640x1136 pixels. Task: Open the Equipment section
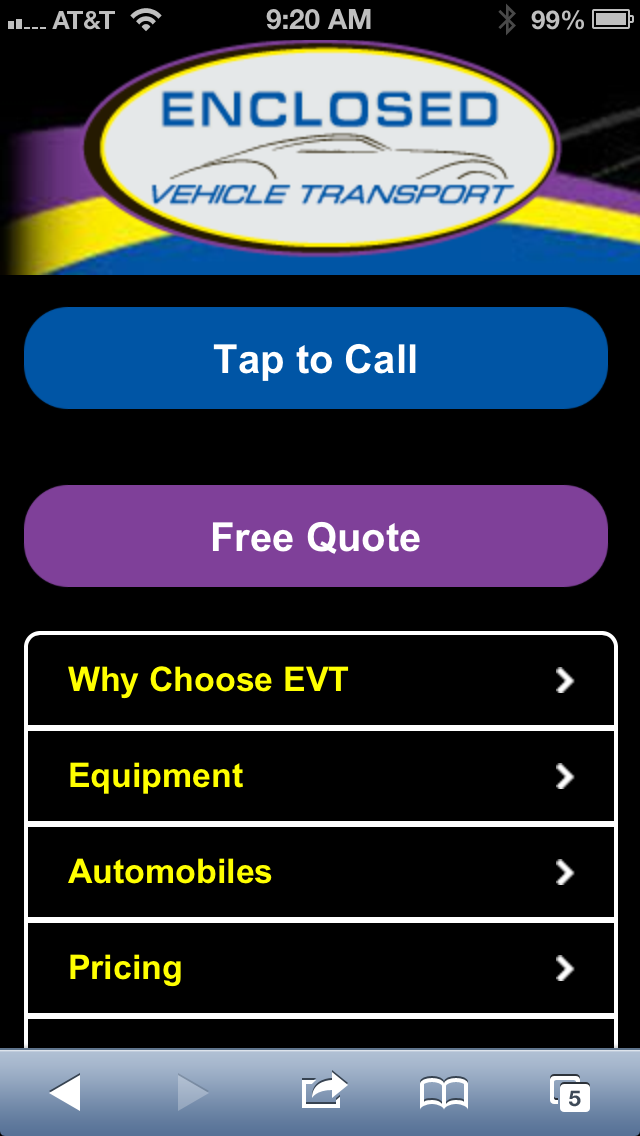coord(320,776)
